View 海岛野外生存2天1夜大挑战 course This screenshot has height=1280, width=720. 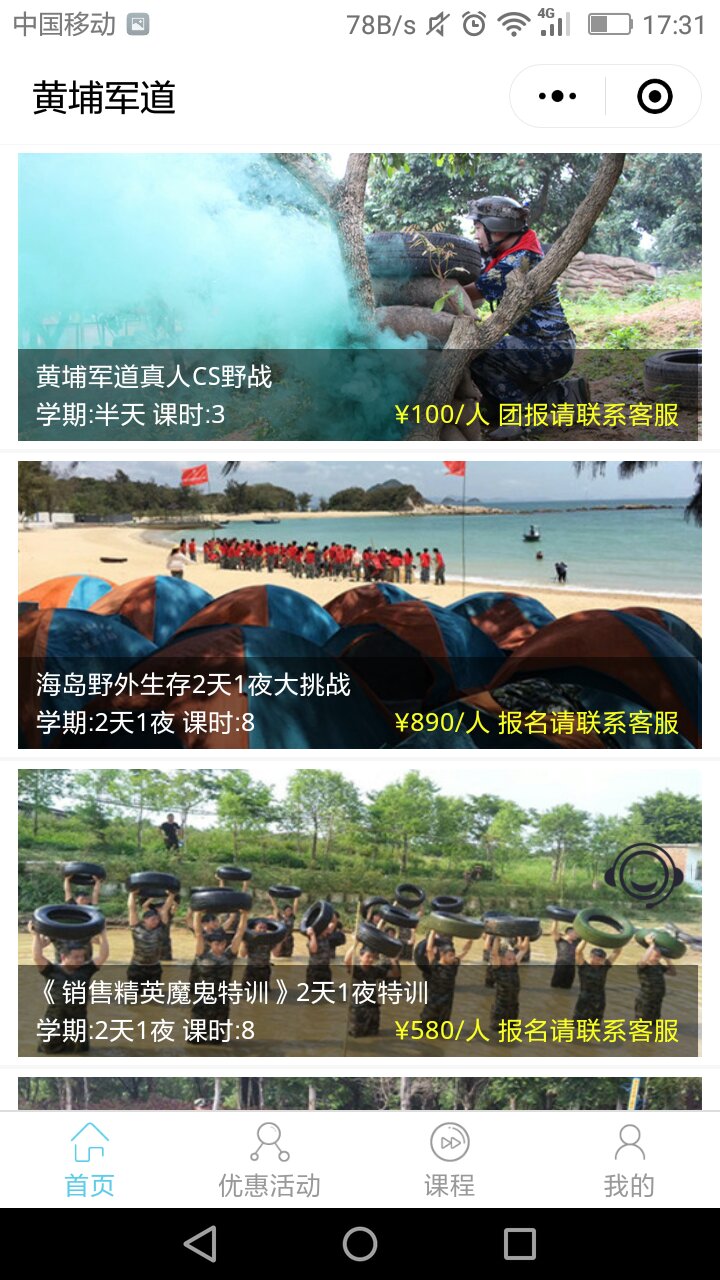359,604
